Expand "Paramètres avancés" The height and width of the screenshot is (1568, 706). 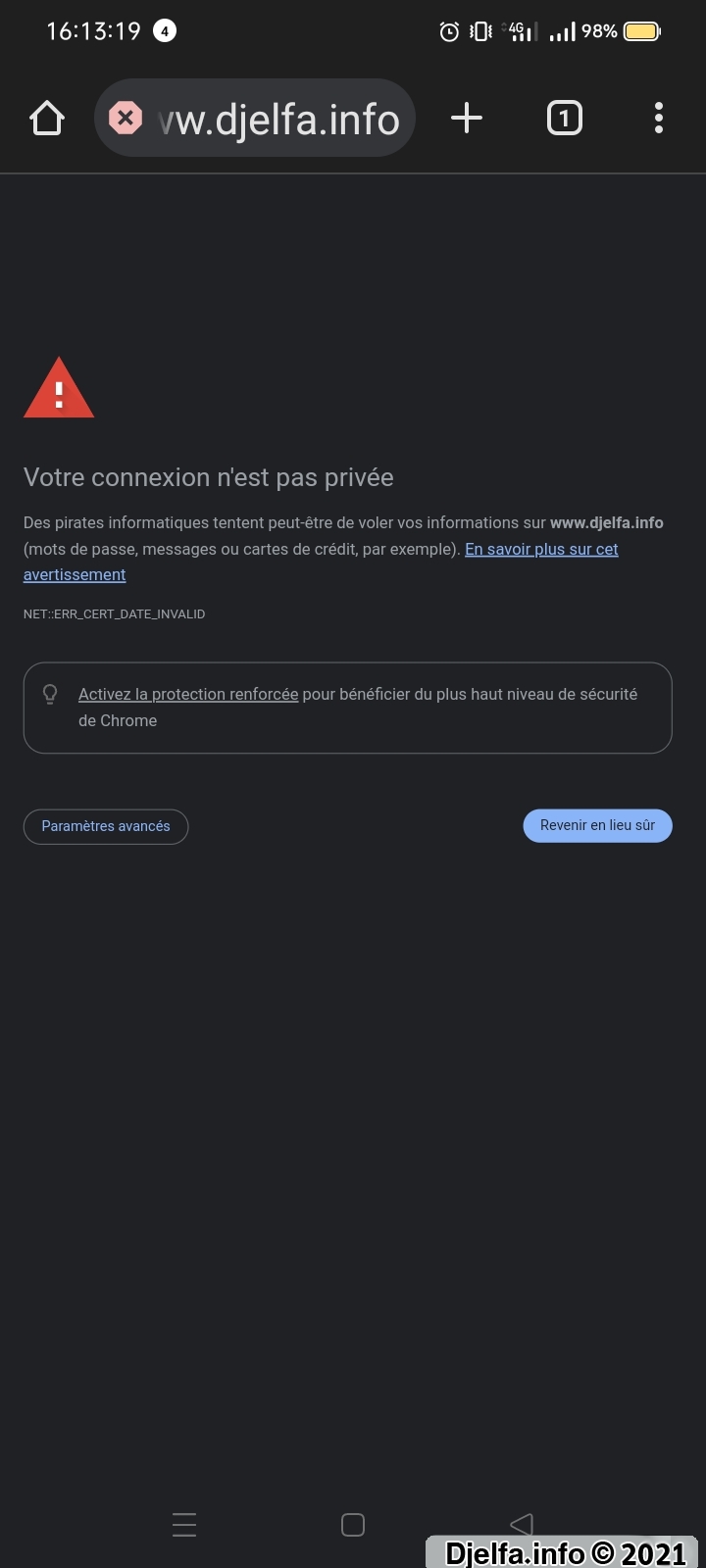[x=106, y=826]
